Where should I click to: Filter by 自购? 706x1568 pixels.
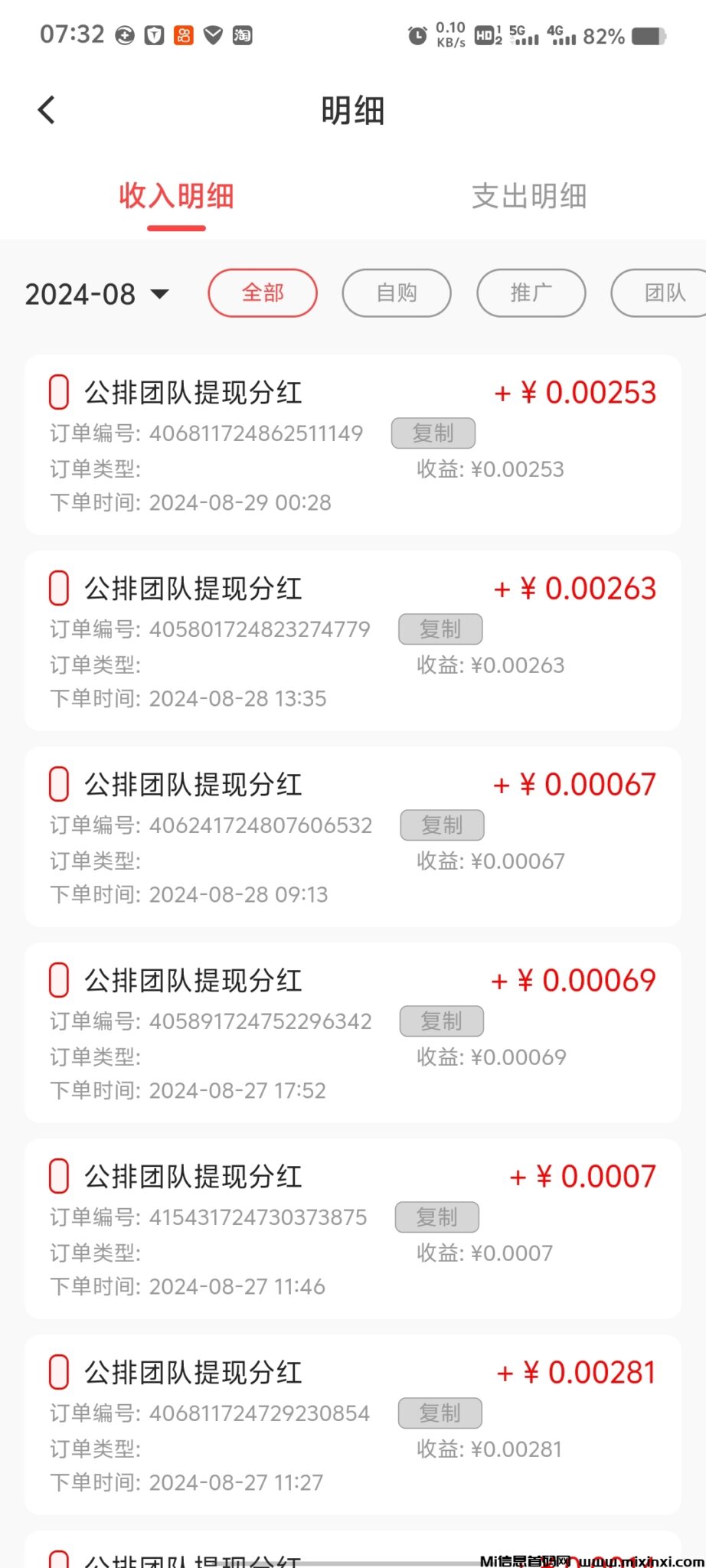coord(397,293)
